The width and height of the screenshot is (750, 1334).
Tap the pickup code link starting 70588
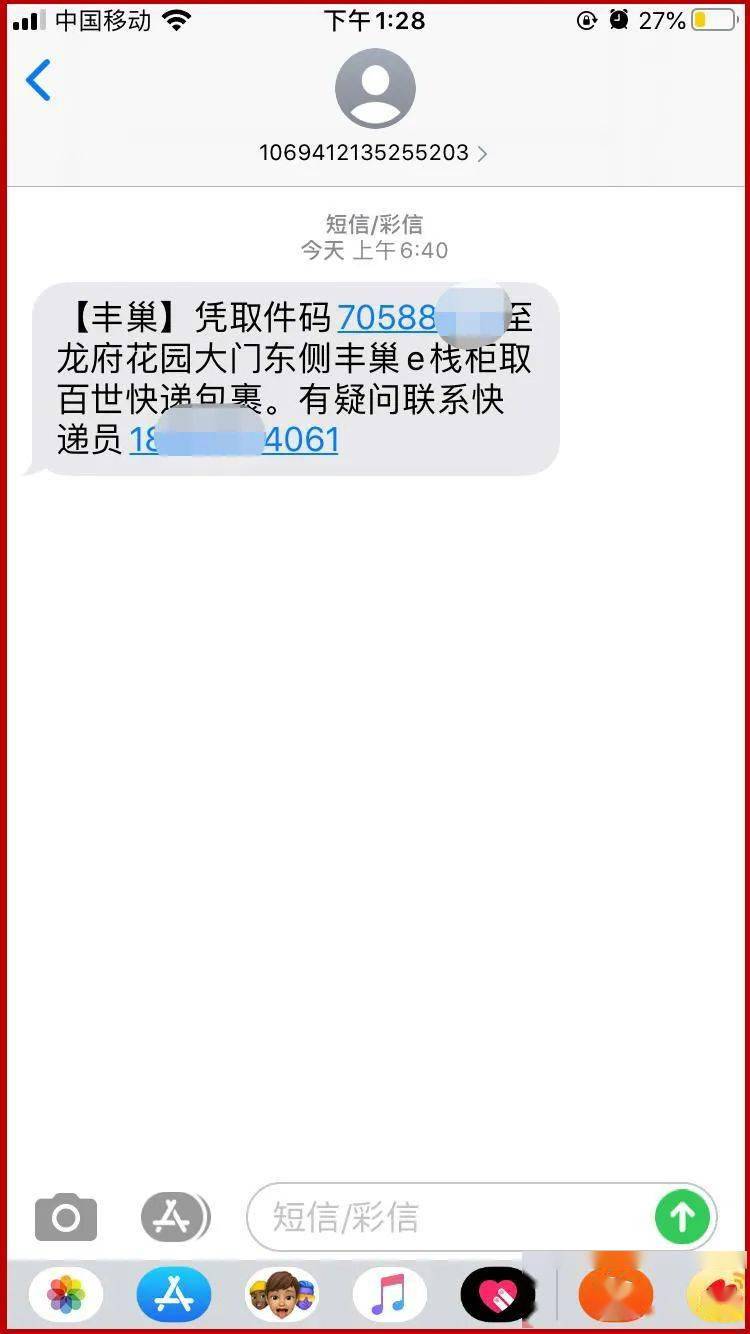click(387, 317)
